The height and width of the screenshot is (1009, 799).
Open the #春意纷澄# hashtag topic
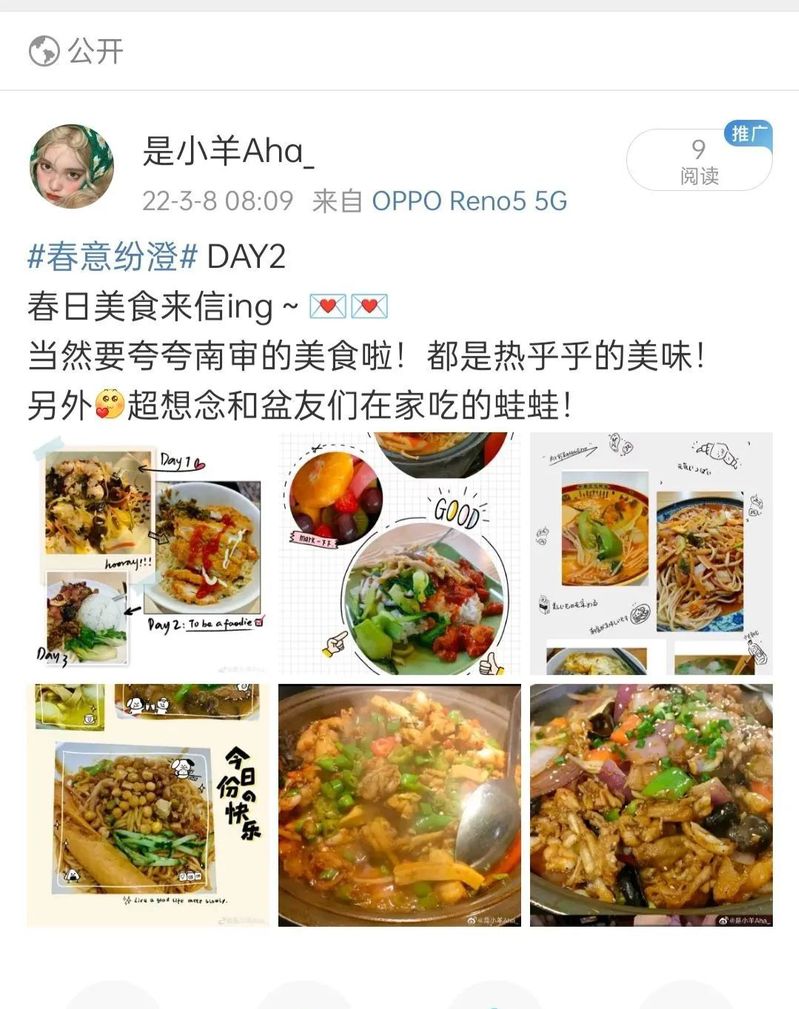pyautogui.click(x=112, y=256)
